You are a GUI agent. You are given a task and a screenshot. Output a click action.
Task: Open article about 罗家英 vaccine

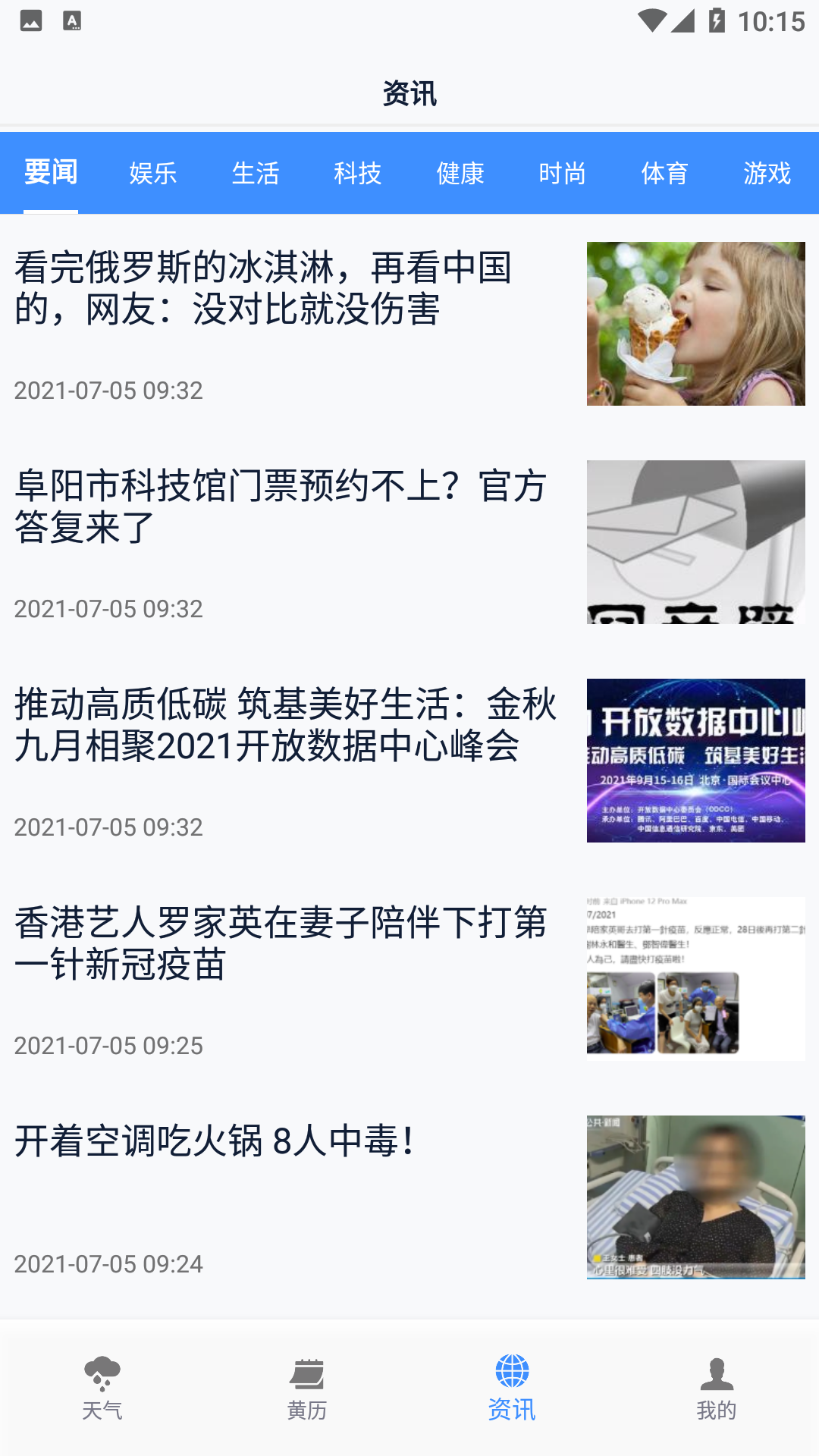(288, 943)
